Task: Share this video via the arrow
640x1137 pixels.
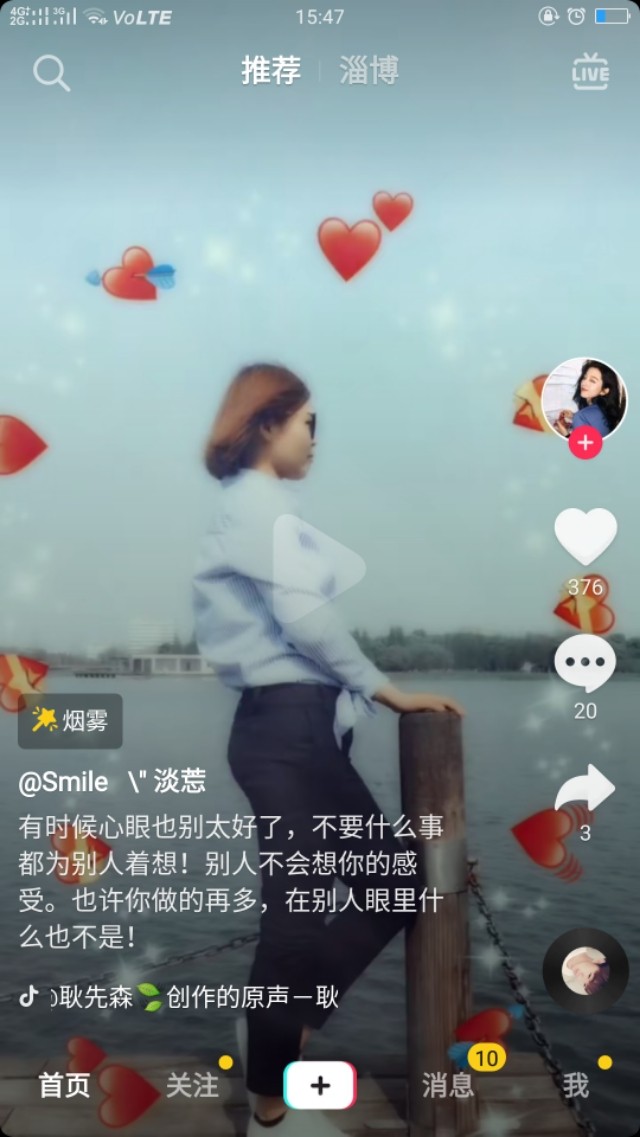Action: click(x=585, y=790)
